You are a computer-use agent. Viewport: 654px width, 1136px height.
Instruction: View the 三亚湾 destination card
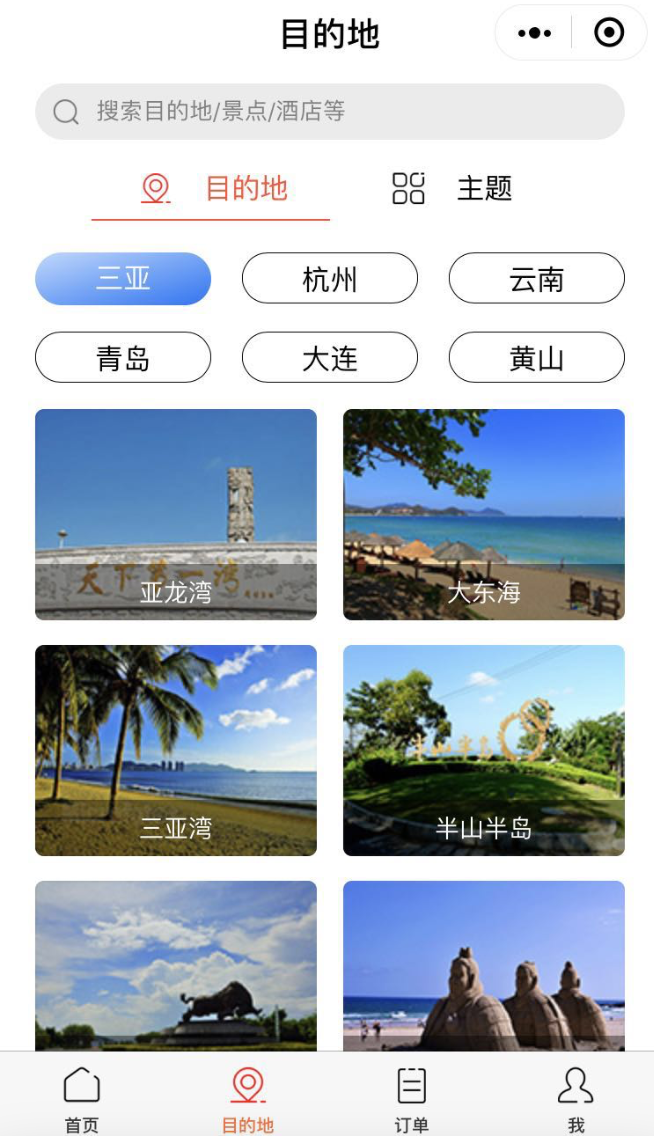[x=176, y=751]
